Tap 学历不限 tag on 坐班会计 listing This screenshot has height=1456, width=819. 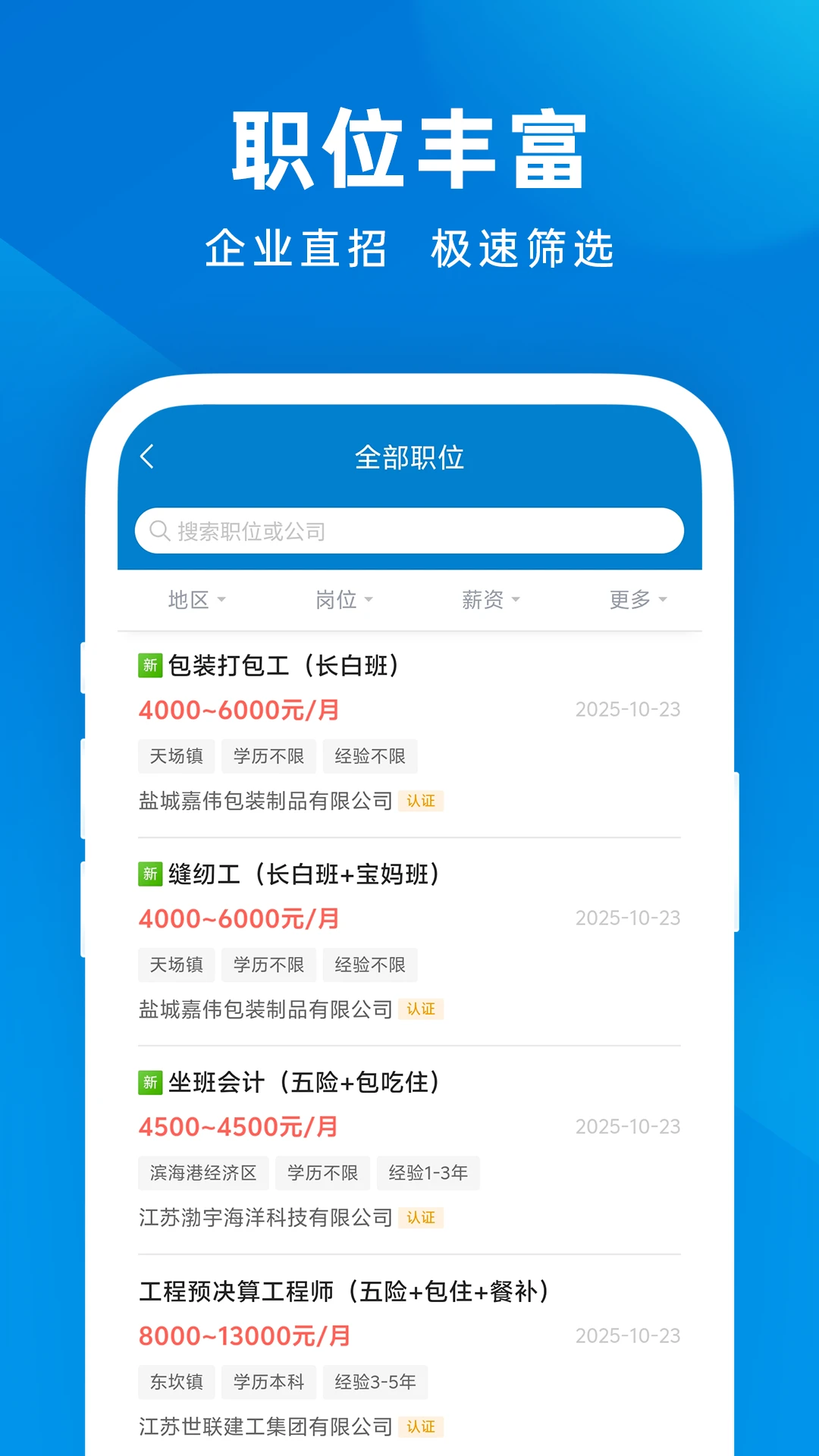pyautogui.click(x=322, y=1173)
